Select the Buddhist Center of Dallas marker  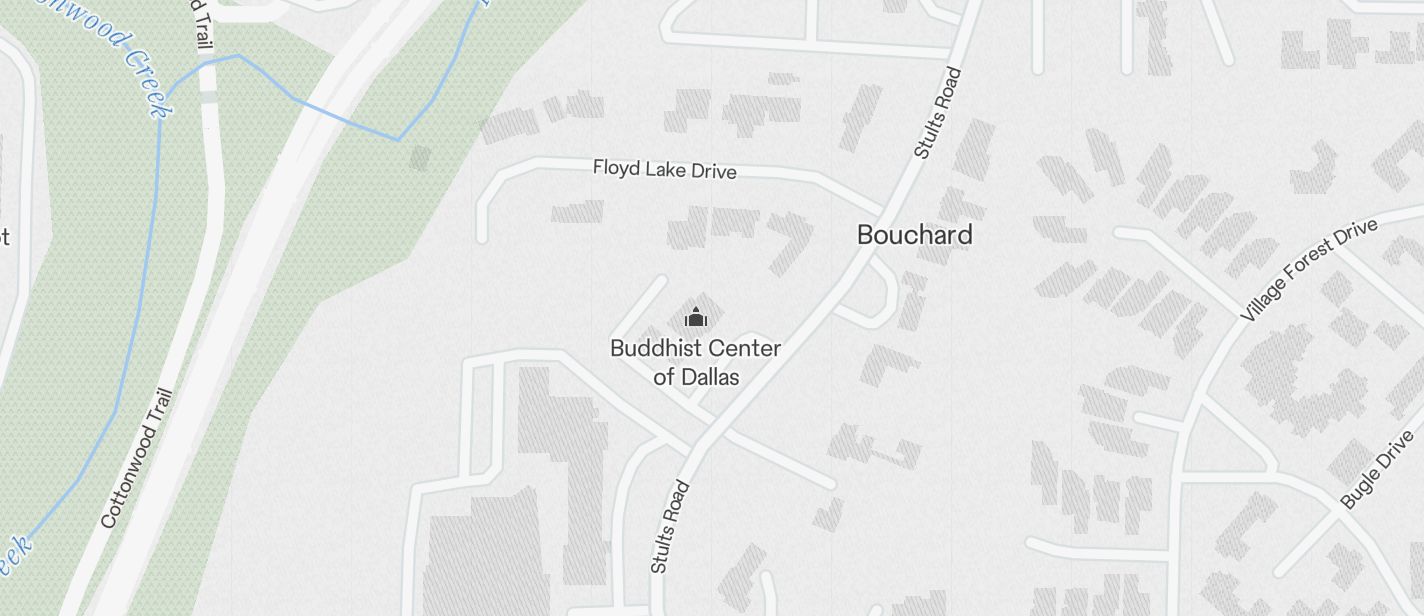click(696, 319)
